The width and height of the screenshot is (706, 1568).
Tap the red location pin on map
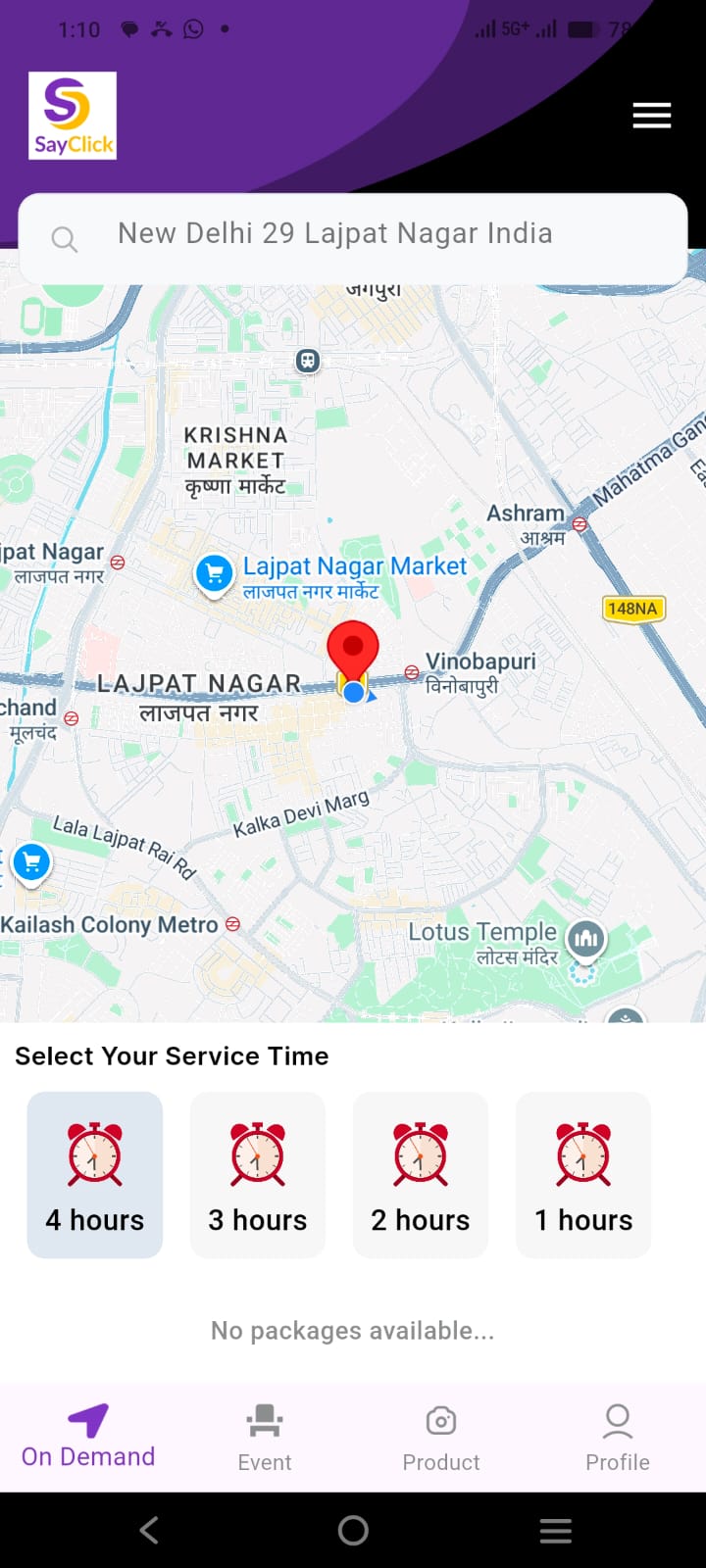(x=353, y=649)
